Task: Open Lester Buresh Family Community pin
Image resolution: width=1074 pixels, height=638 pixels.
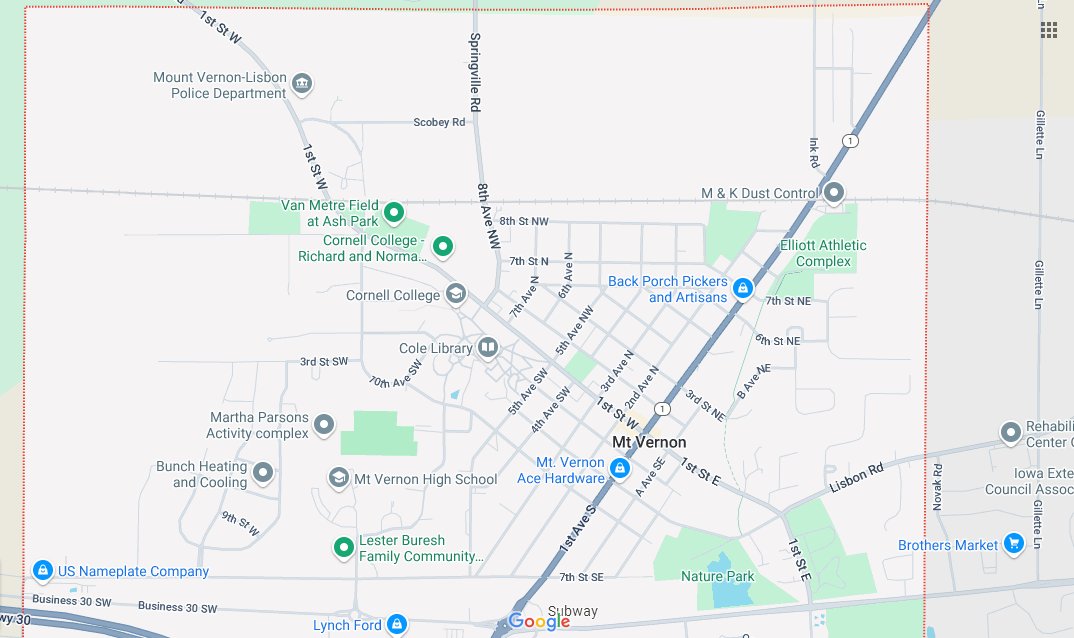Action: coord(344,547)
